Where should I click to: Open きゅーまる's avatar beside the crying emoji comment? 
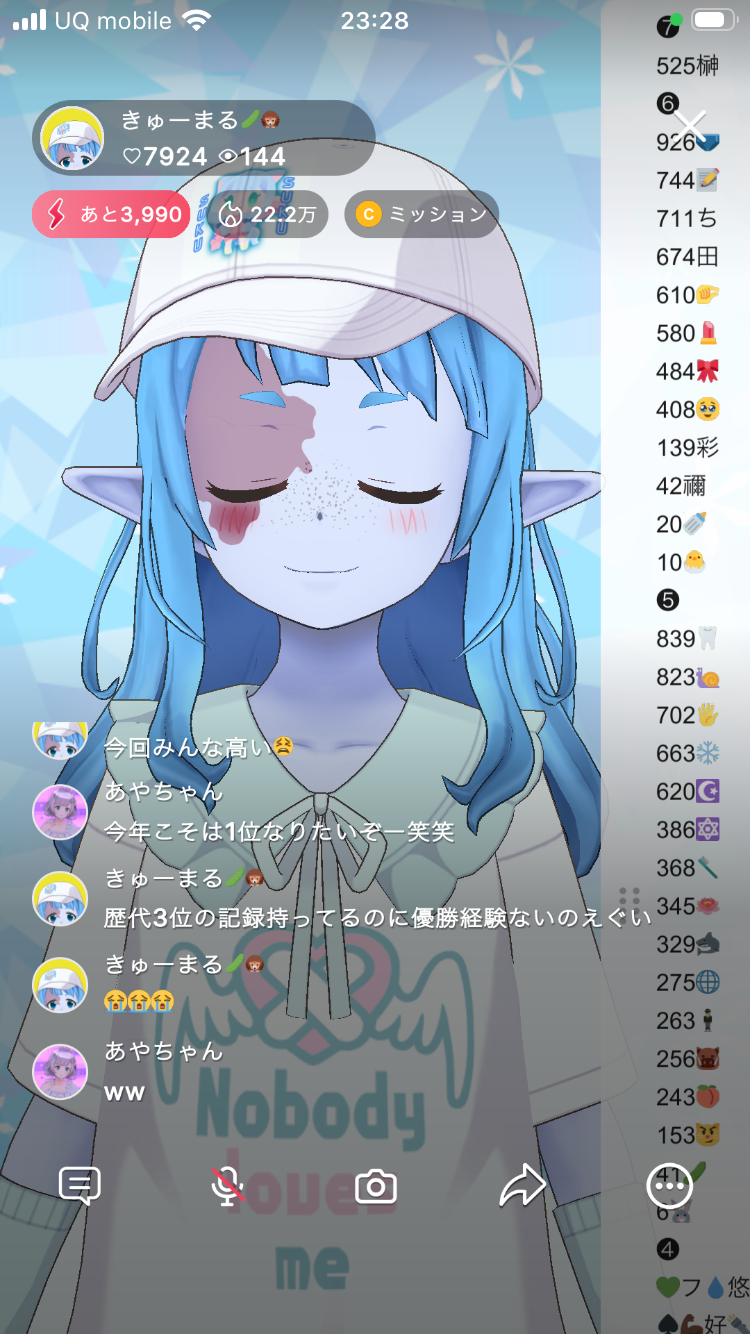point(60,985)
